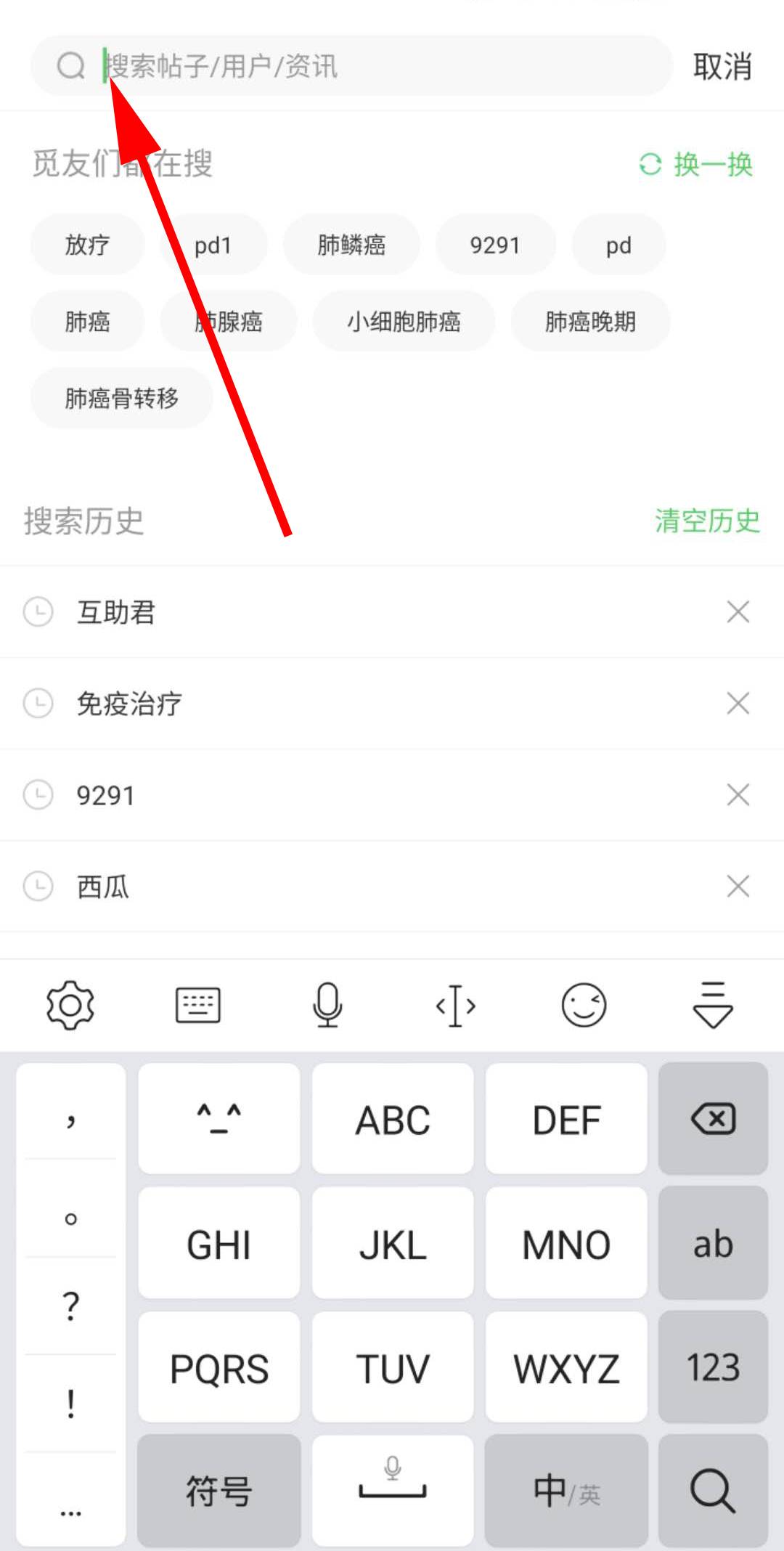Start voice input with the microphone
Screen dimensions: 784x1551
(327, 1005)
